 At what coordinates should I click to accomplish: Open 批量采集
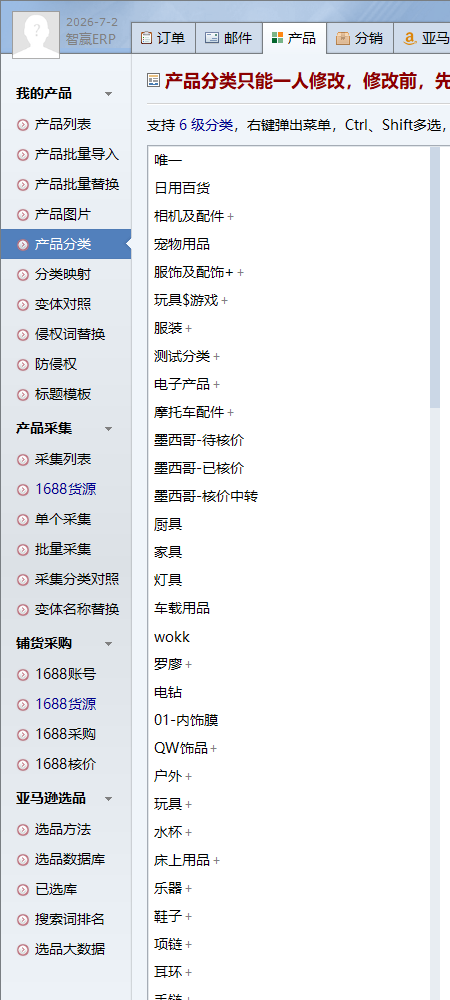[x=62, y=549]
